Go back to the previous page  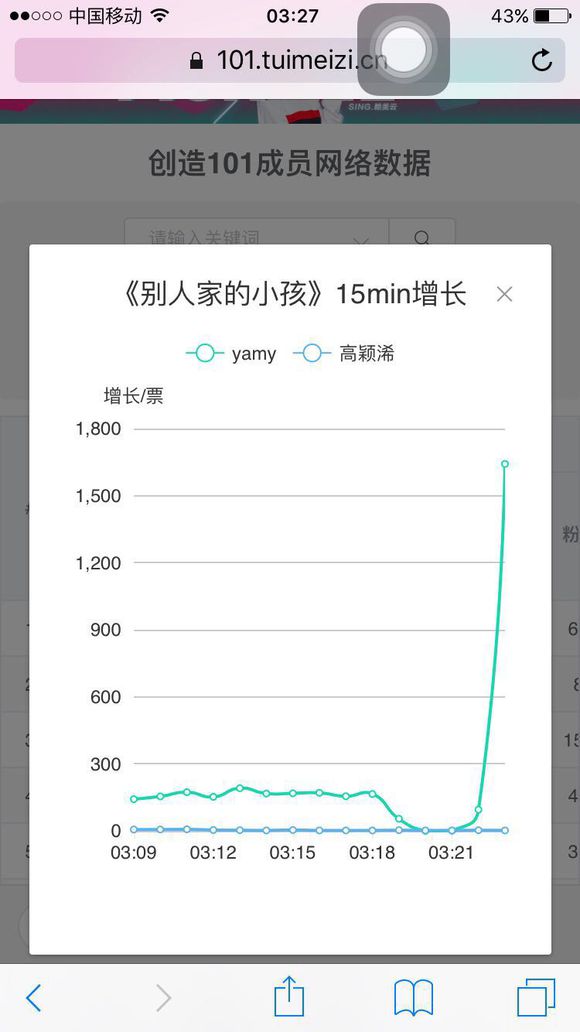(x=34, y=998)
